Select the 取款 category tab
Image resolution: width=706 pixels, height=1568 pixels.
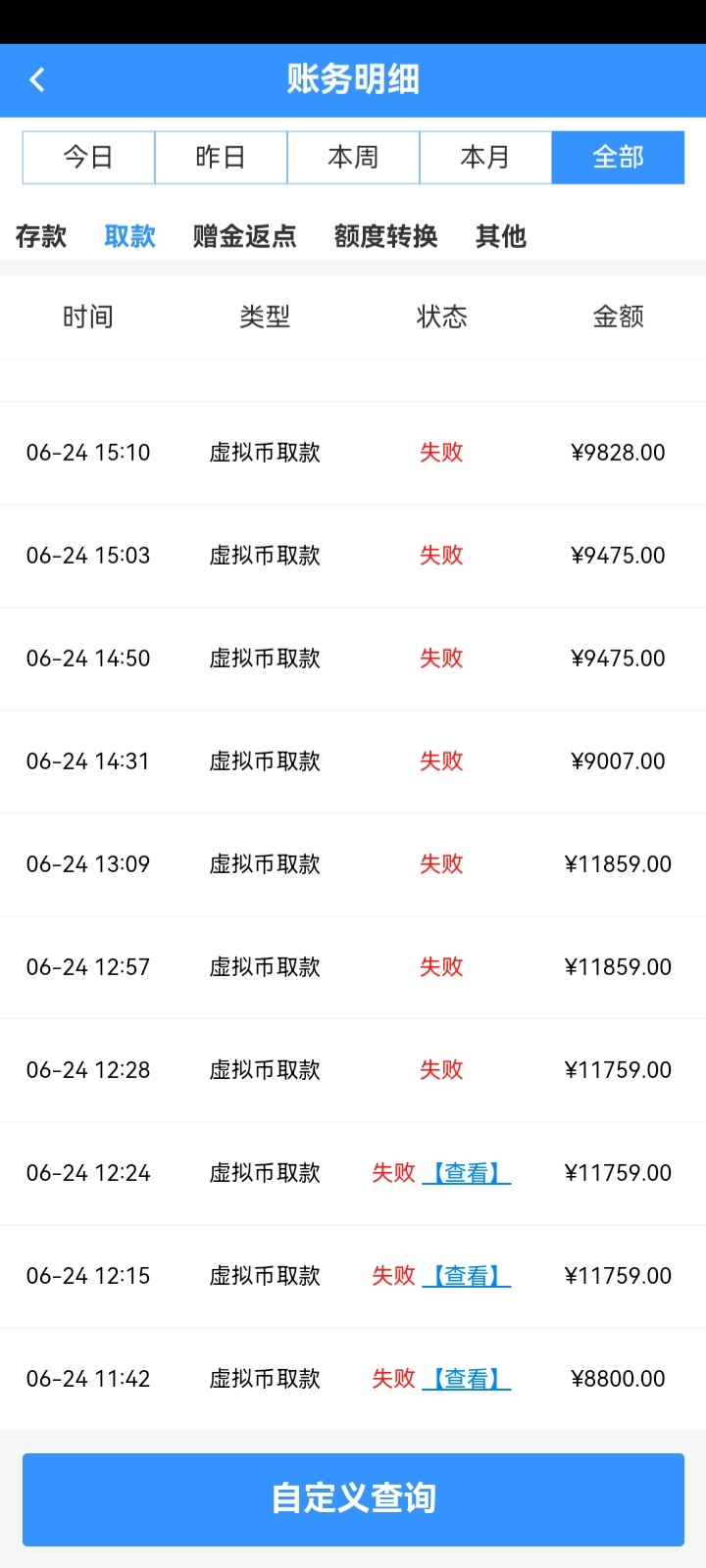tap(130, 236)
